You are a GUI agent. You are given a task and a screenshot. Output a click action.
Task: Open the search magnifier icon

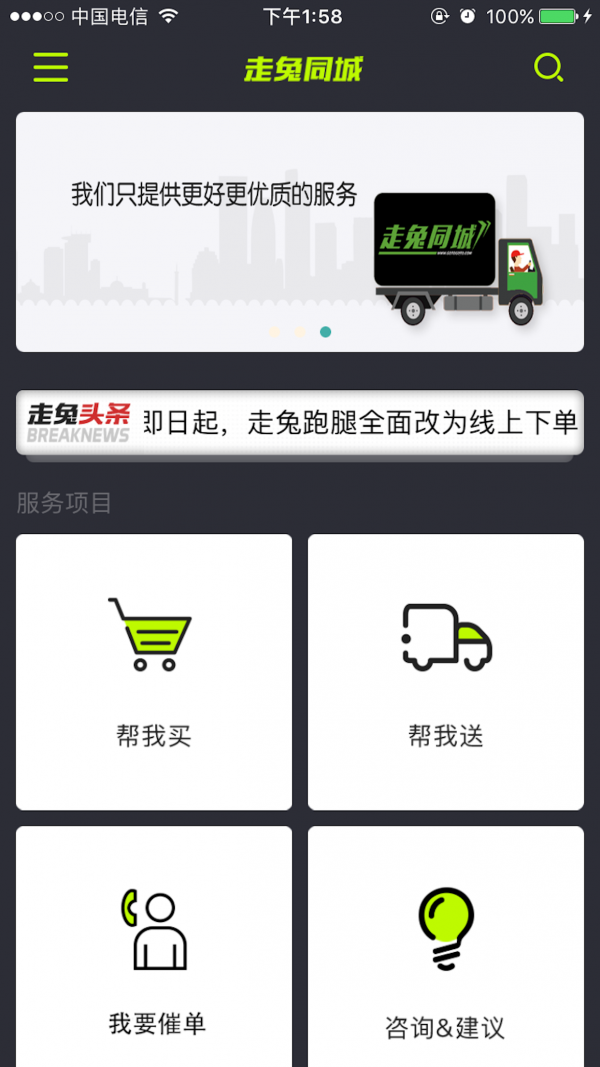point(548,68)
